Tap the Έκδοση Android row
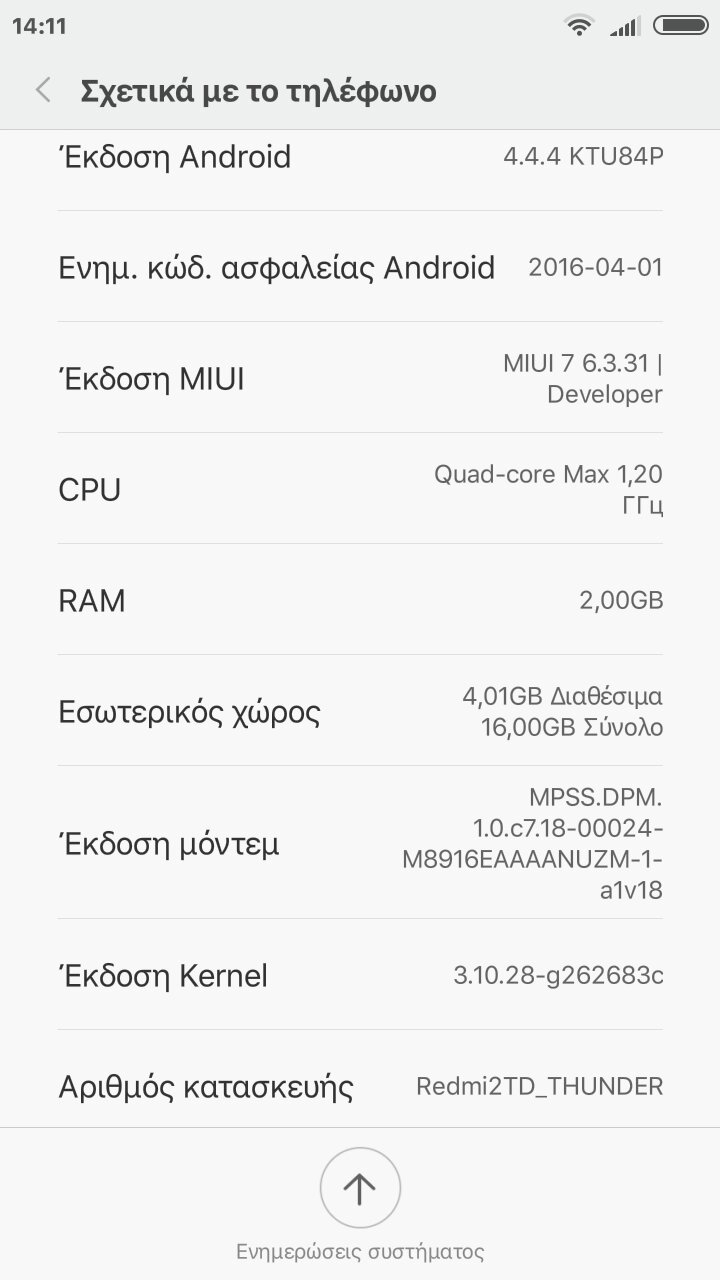Image resolution: width=720 pixels, height=1280 pixels. (360, 158)
